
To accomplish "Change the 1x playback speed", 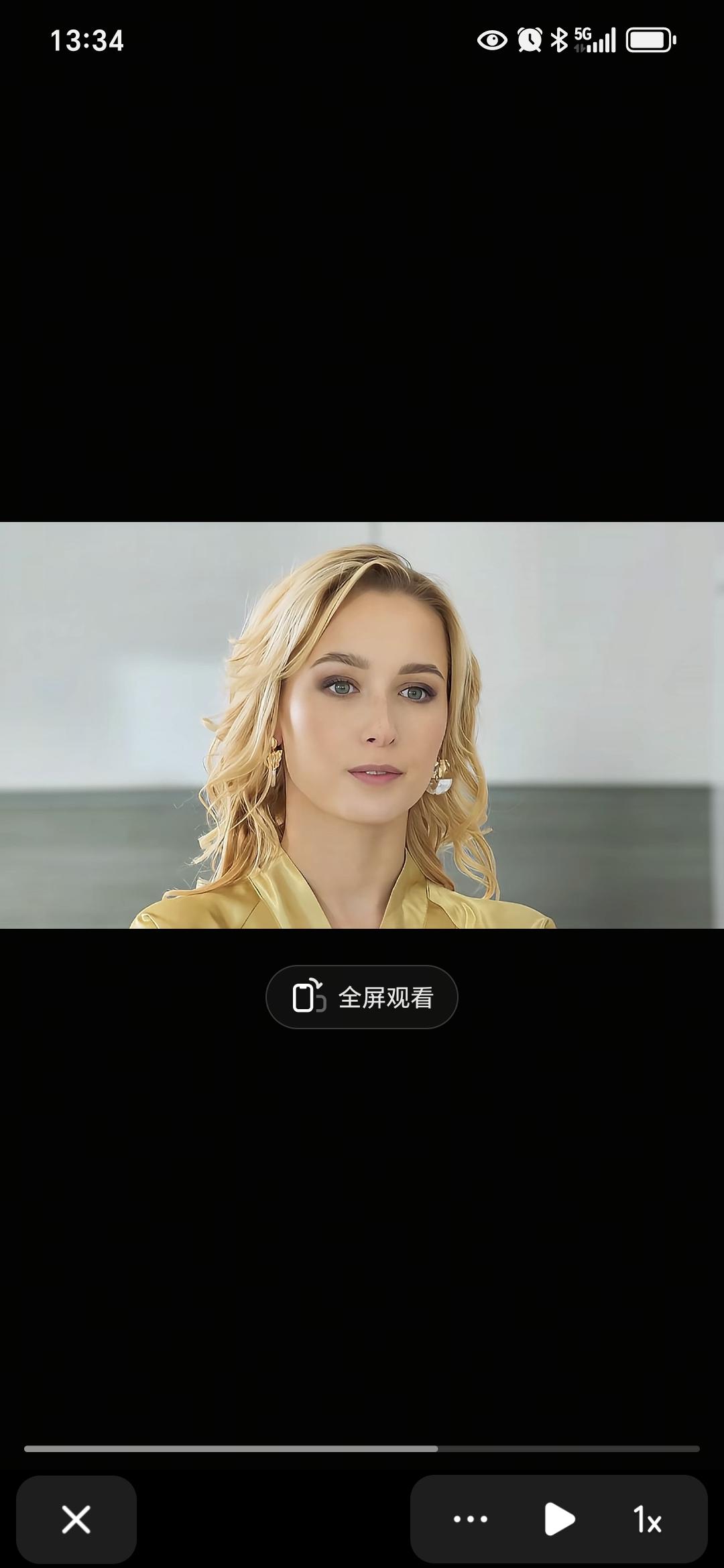I will point(647,1519).
